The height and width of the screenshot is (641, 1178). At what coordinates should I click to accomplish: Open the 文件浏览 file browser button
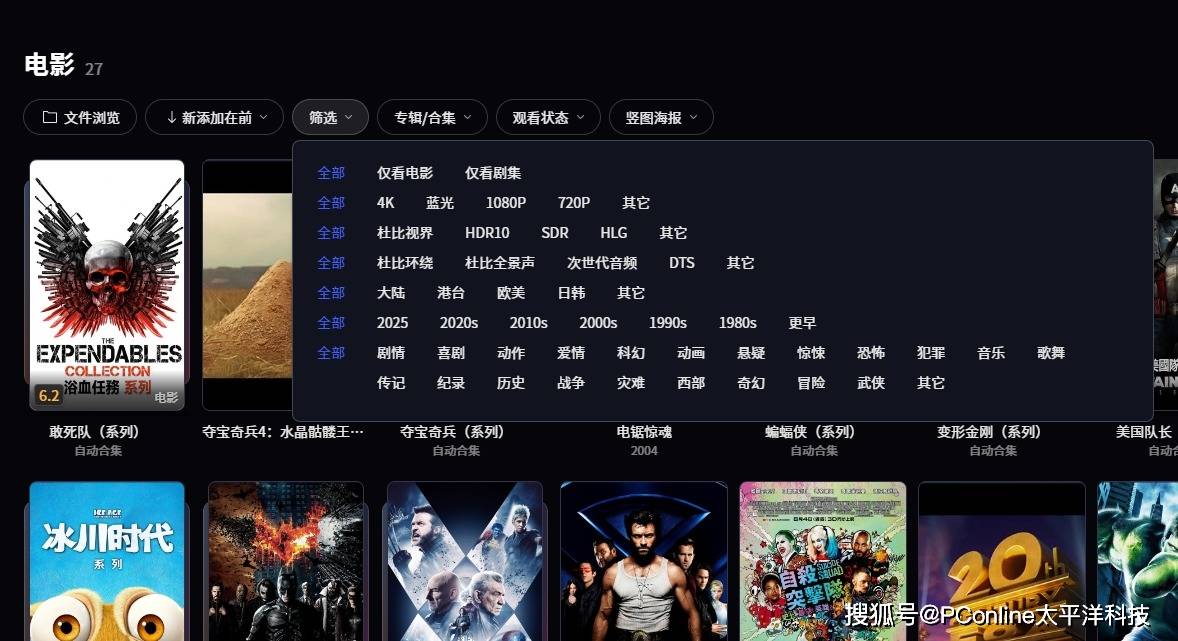80,117
